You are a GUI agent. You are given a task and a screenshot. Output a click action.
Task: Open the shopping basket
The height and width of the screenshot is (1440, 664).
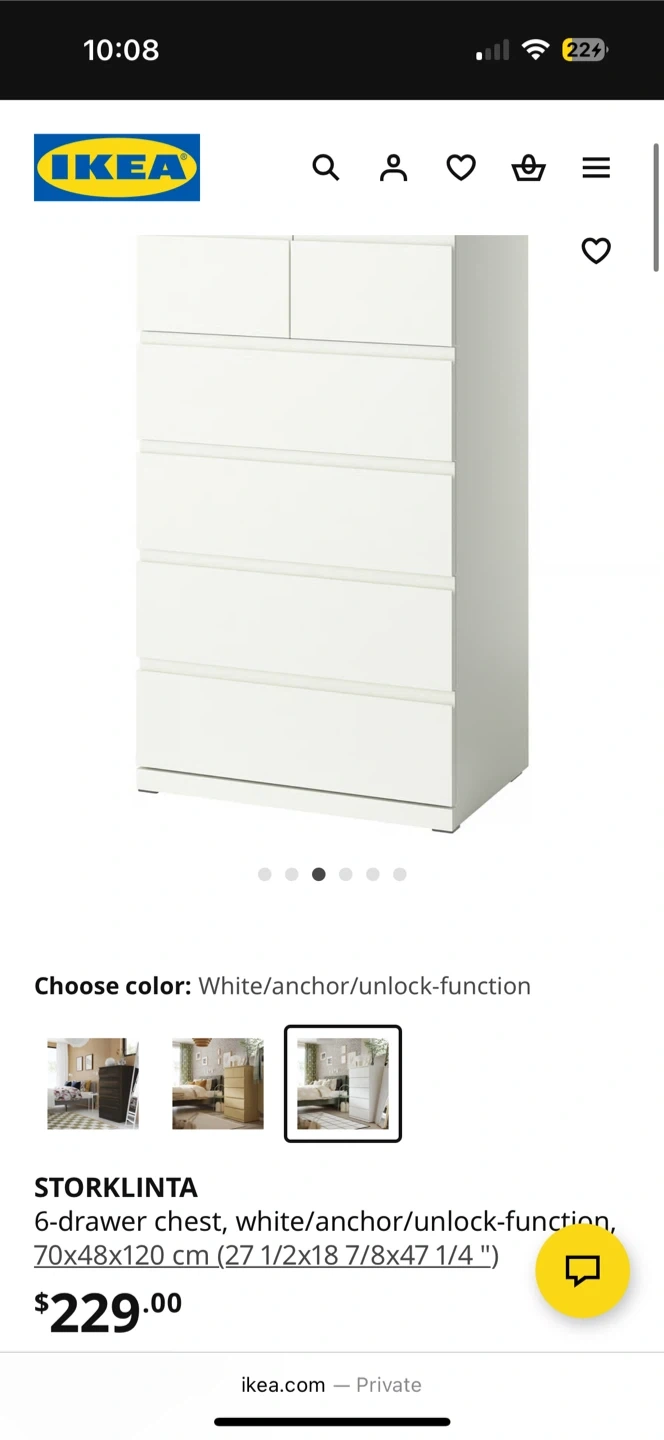(528, 168)
